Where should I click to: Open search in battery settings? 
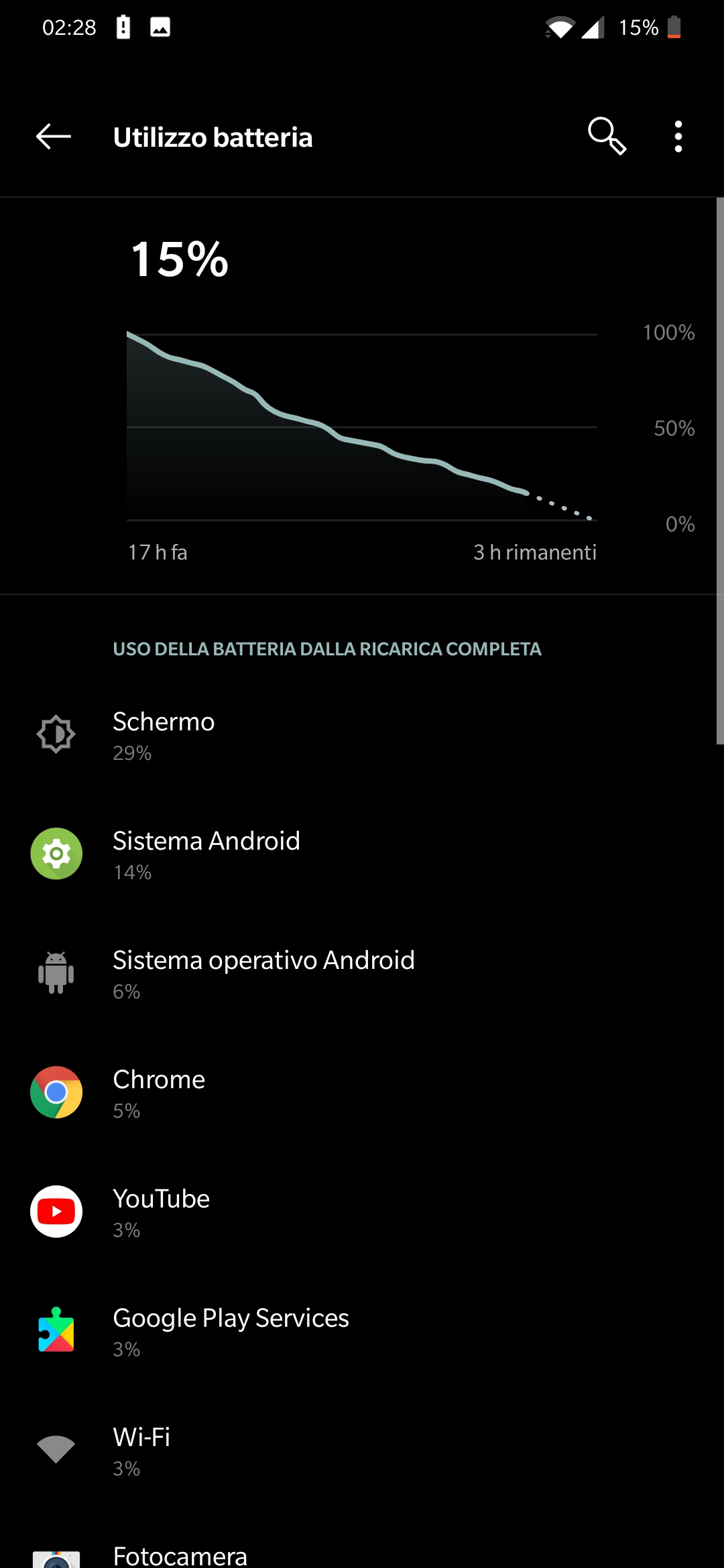(607, 137)
